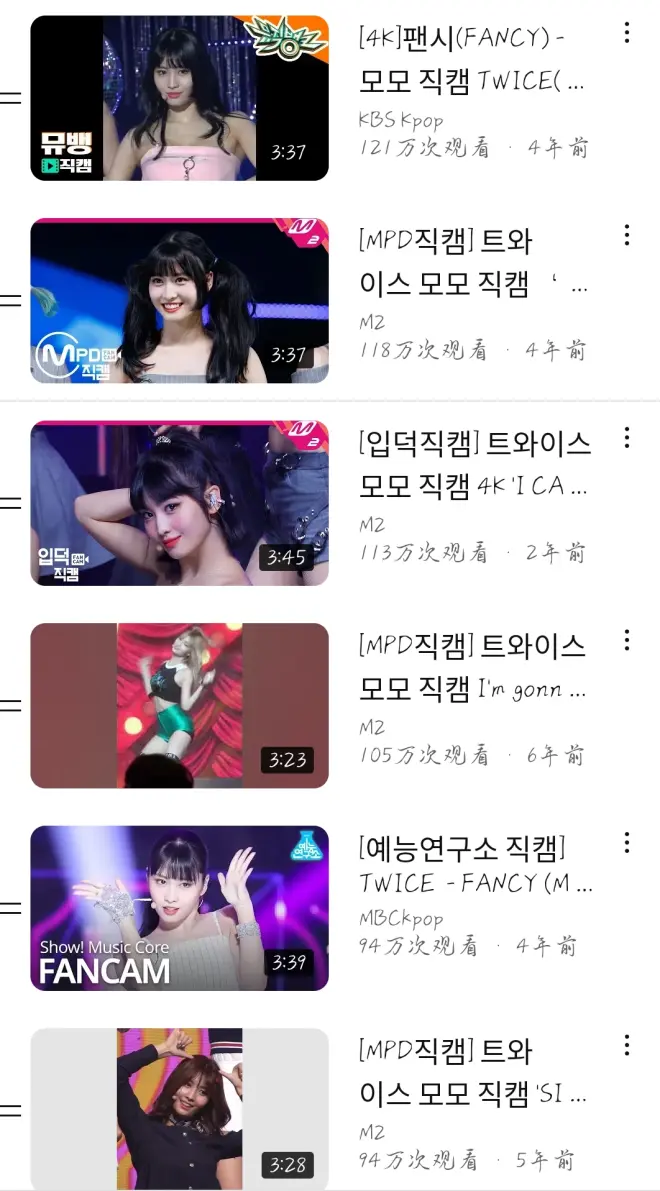Show more options for the 입덕직캠 video
This screenshot has height=1191, width=660.
point(627,438)
